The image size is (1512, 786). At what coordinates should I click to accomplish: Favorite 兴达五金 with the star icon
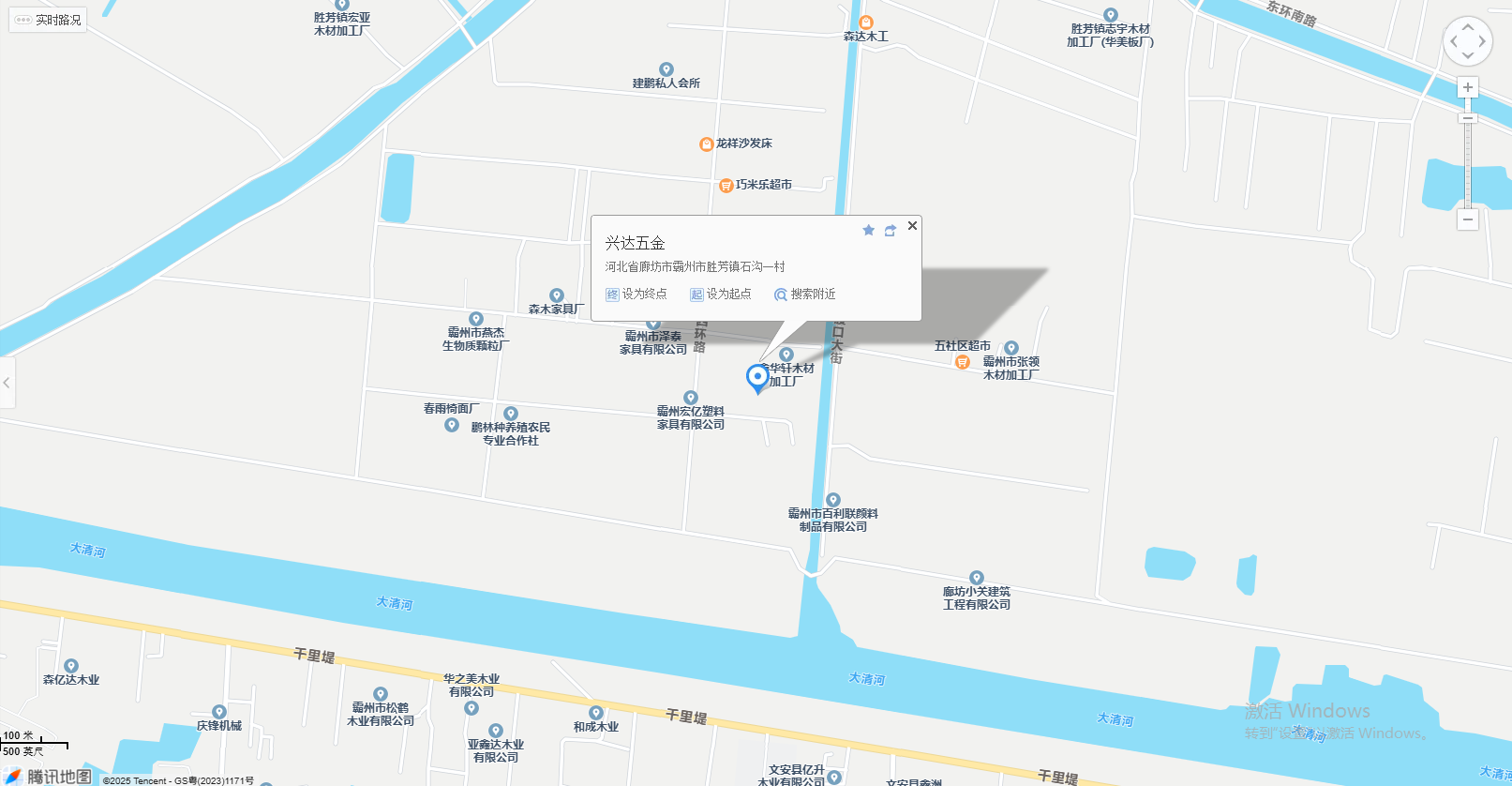pos(869,230)
